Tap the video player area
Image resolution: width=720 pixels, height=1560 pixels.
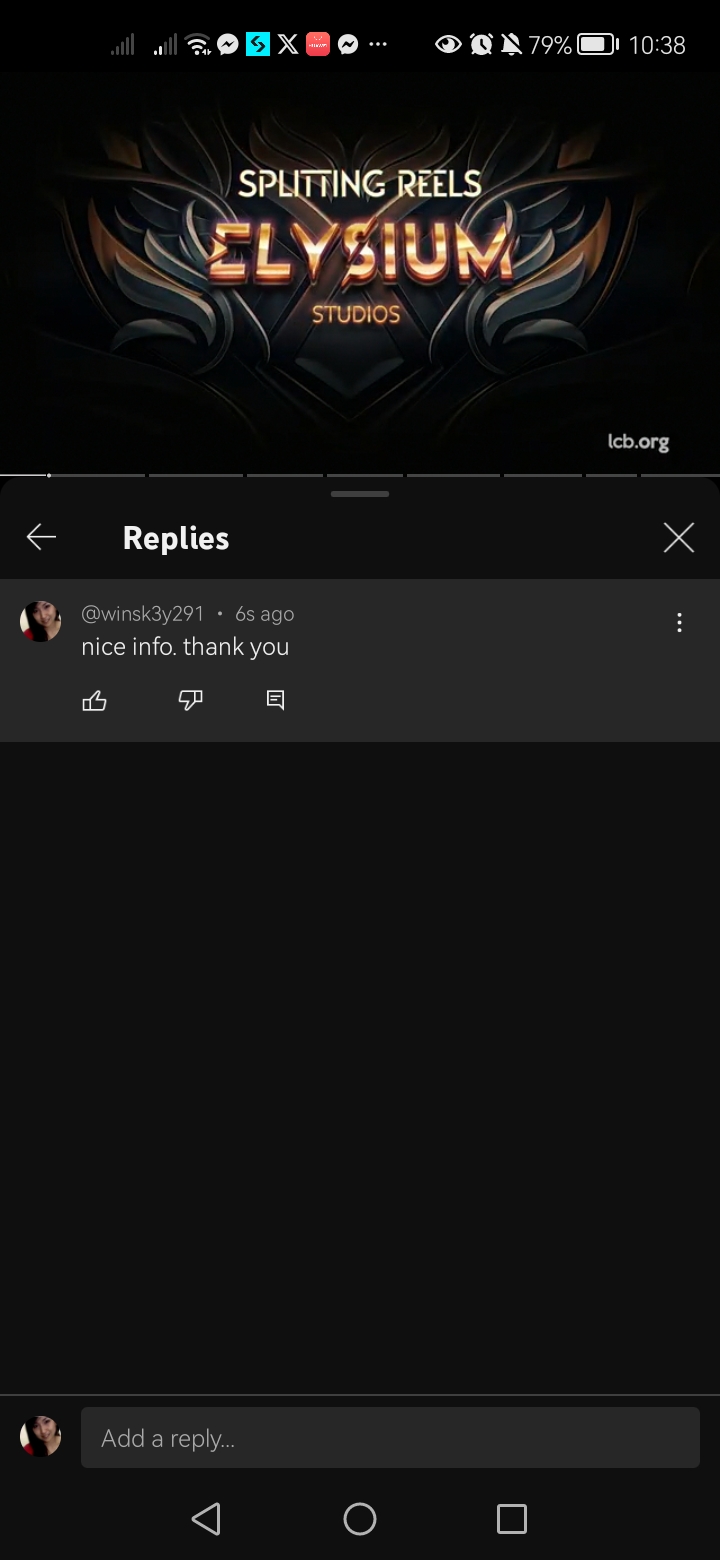tap(360, 270)
